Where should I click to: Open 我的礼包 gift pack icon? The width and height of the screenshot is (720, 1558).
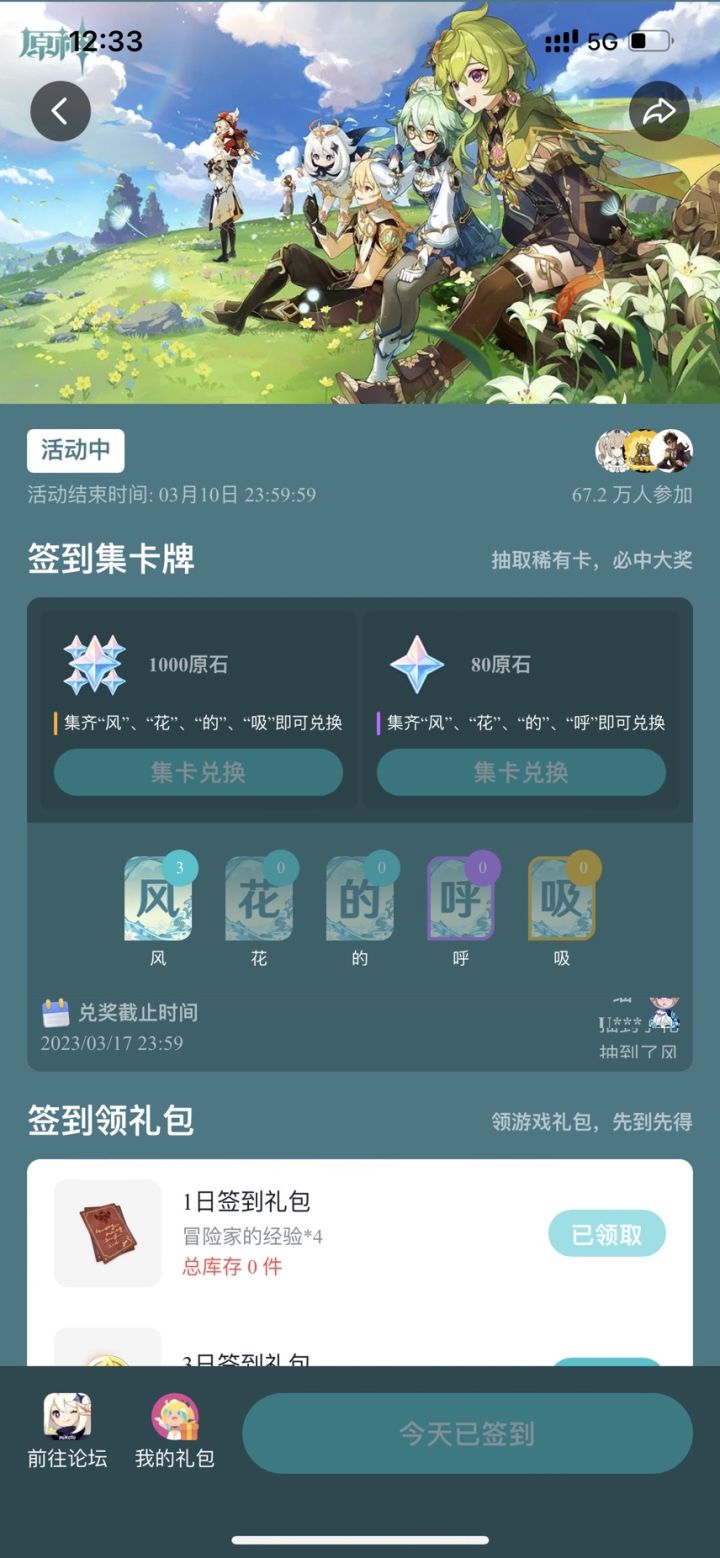[x=172, y=1418]
